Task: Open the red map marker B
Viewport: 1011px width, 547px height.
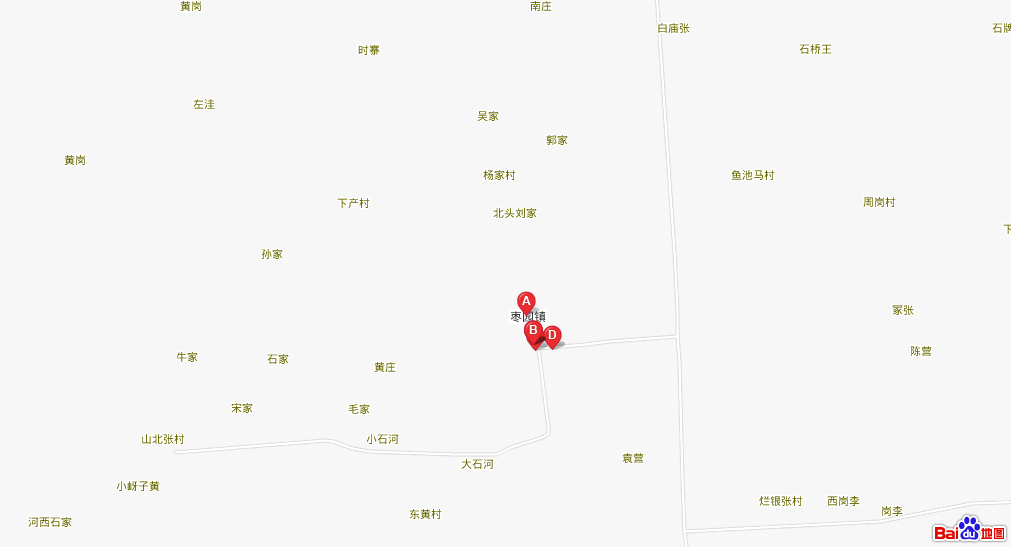Action: coord(533,330)
